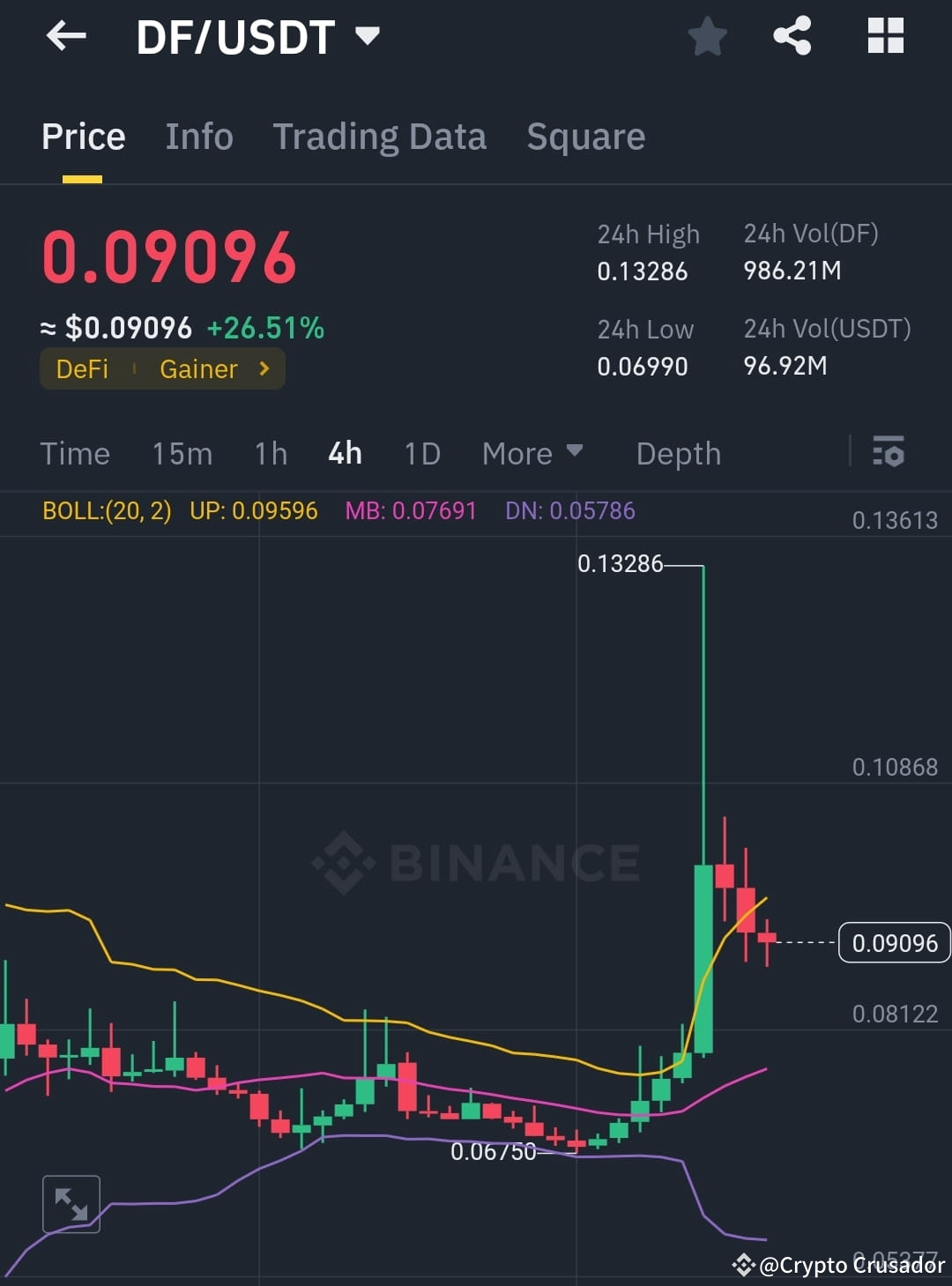Viewport: 952px width, 1286px height.
Task: Switch to the Info tab
Action: (x=198, y=137)
